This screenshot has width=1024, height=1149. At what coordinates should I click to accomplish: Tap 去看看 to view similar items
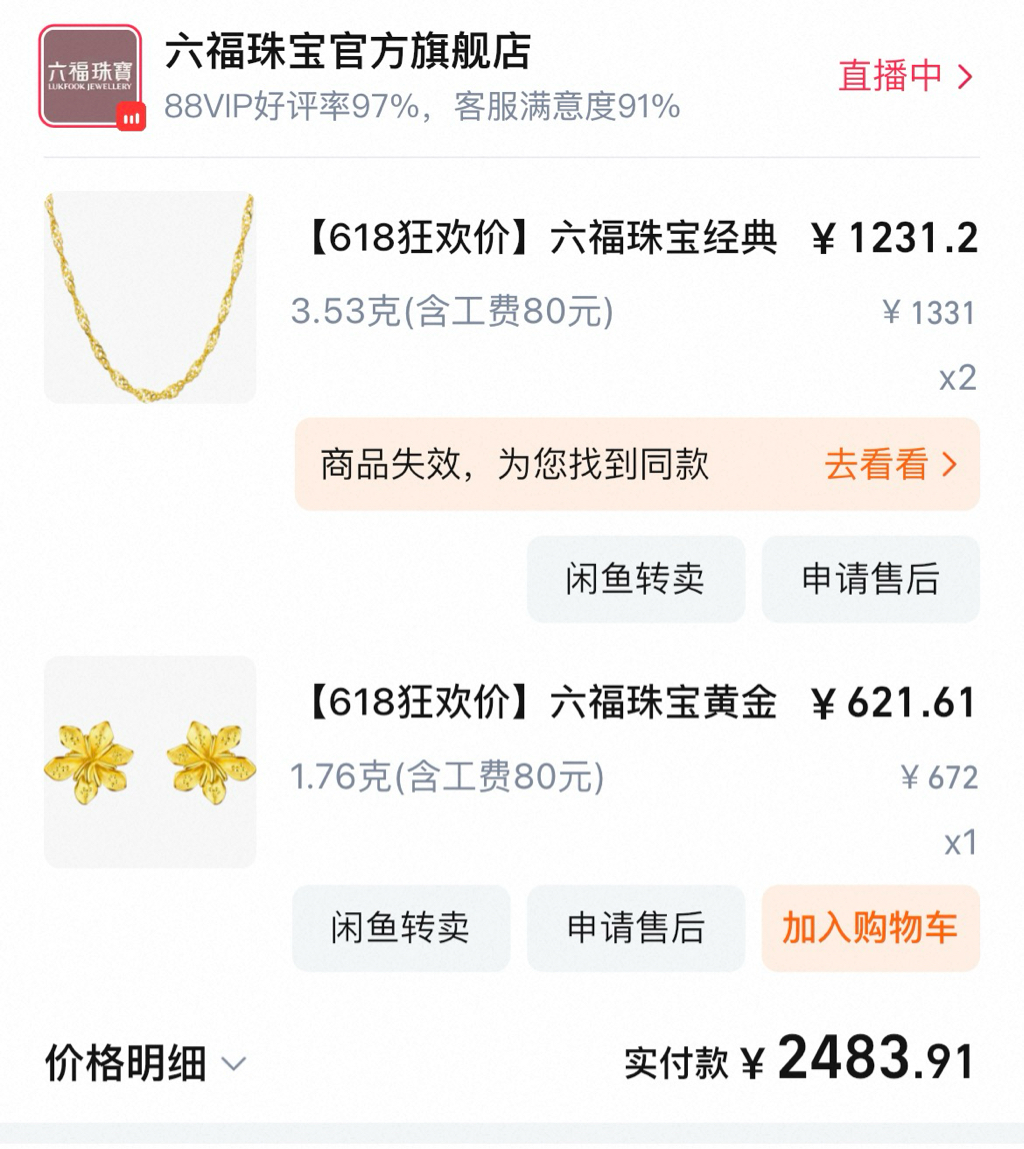[890, 464]
